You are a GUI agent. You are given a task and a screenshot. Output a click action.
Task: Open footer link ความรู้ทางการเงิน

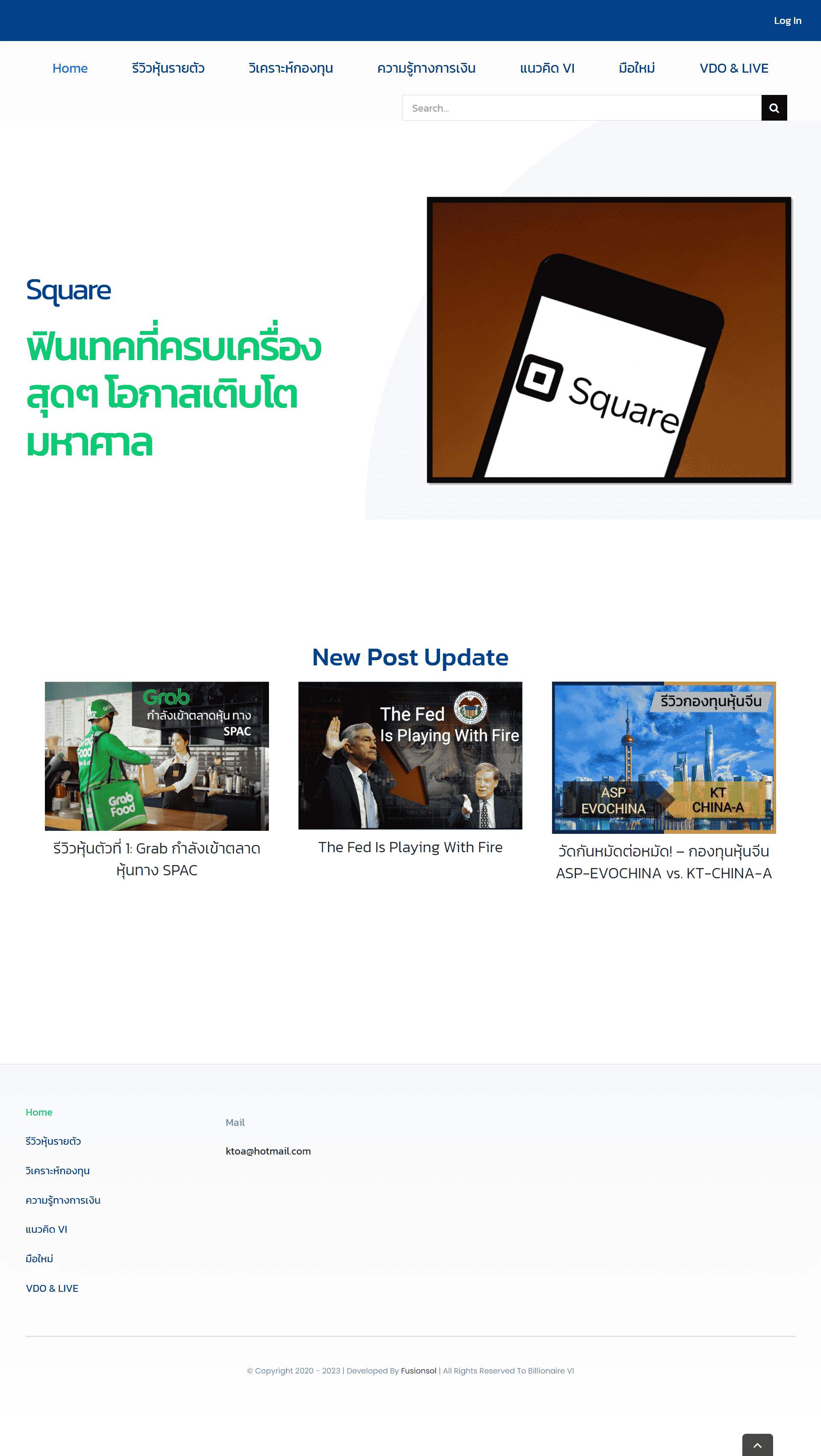(x=63, y=1200)
